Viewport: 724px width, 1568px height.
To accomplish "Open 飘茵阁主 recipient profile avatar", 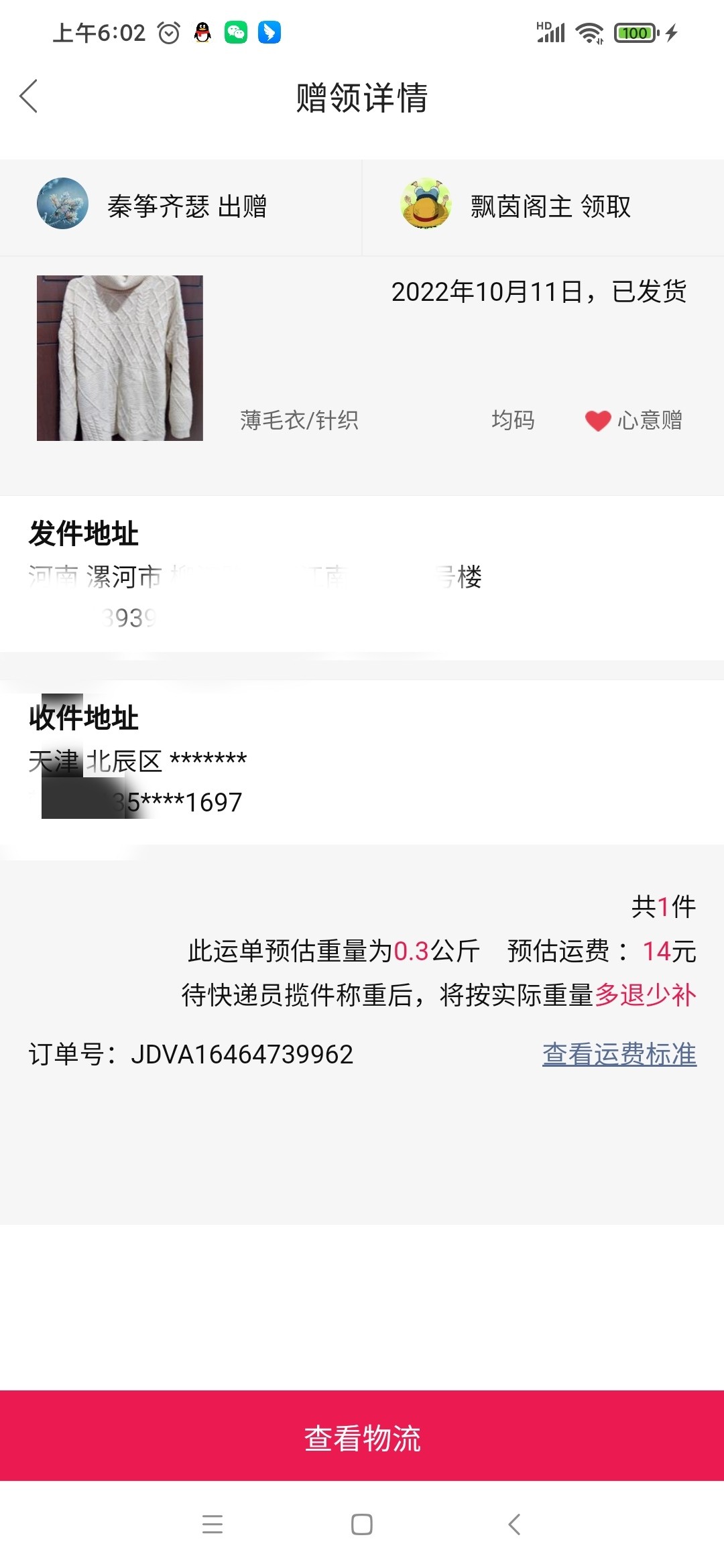I will (x=426, y=204).
